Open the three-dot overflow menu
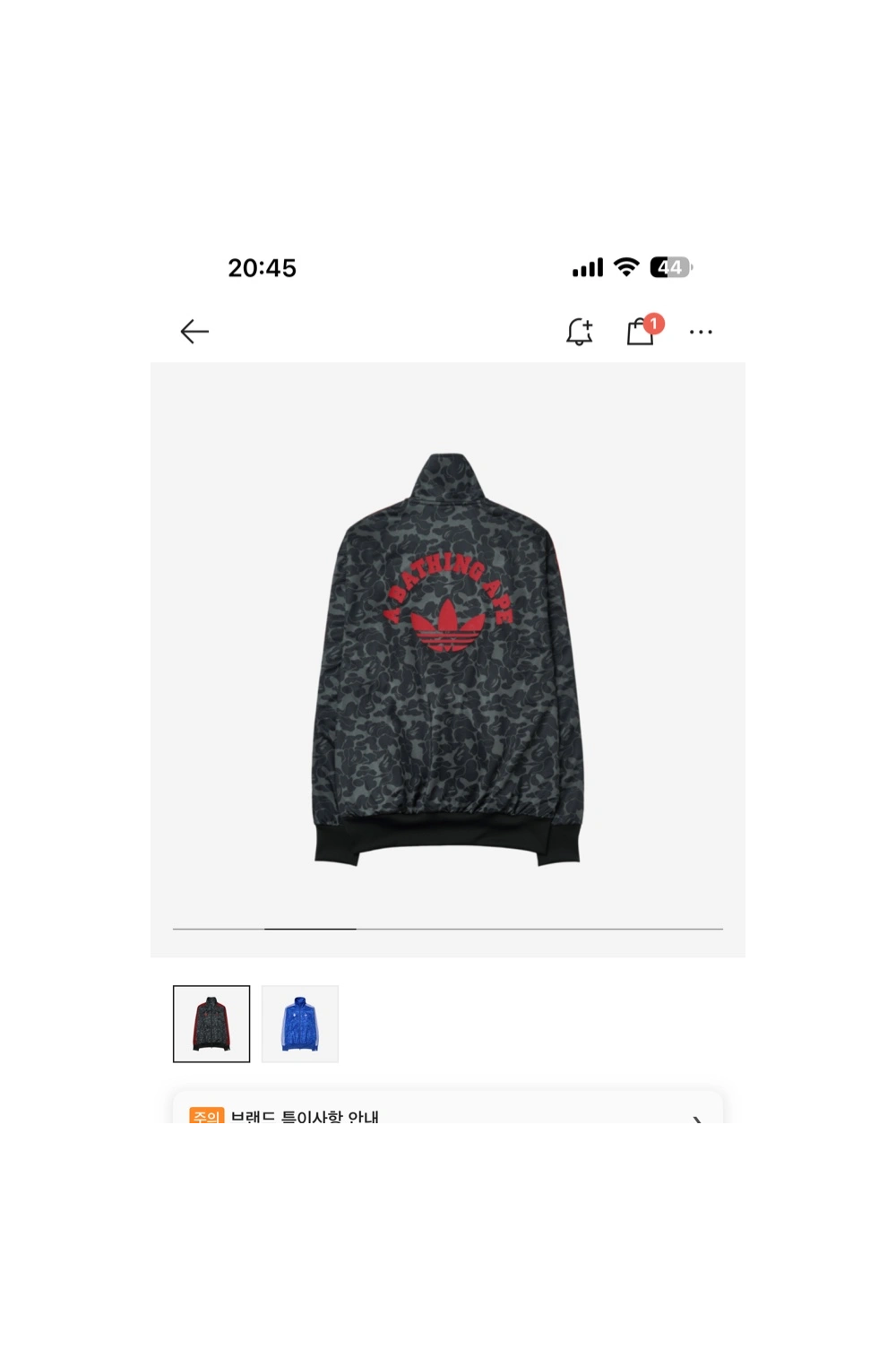This screenshot has width=896, height=1350. click(701, 332)
